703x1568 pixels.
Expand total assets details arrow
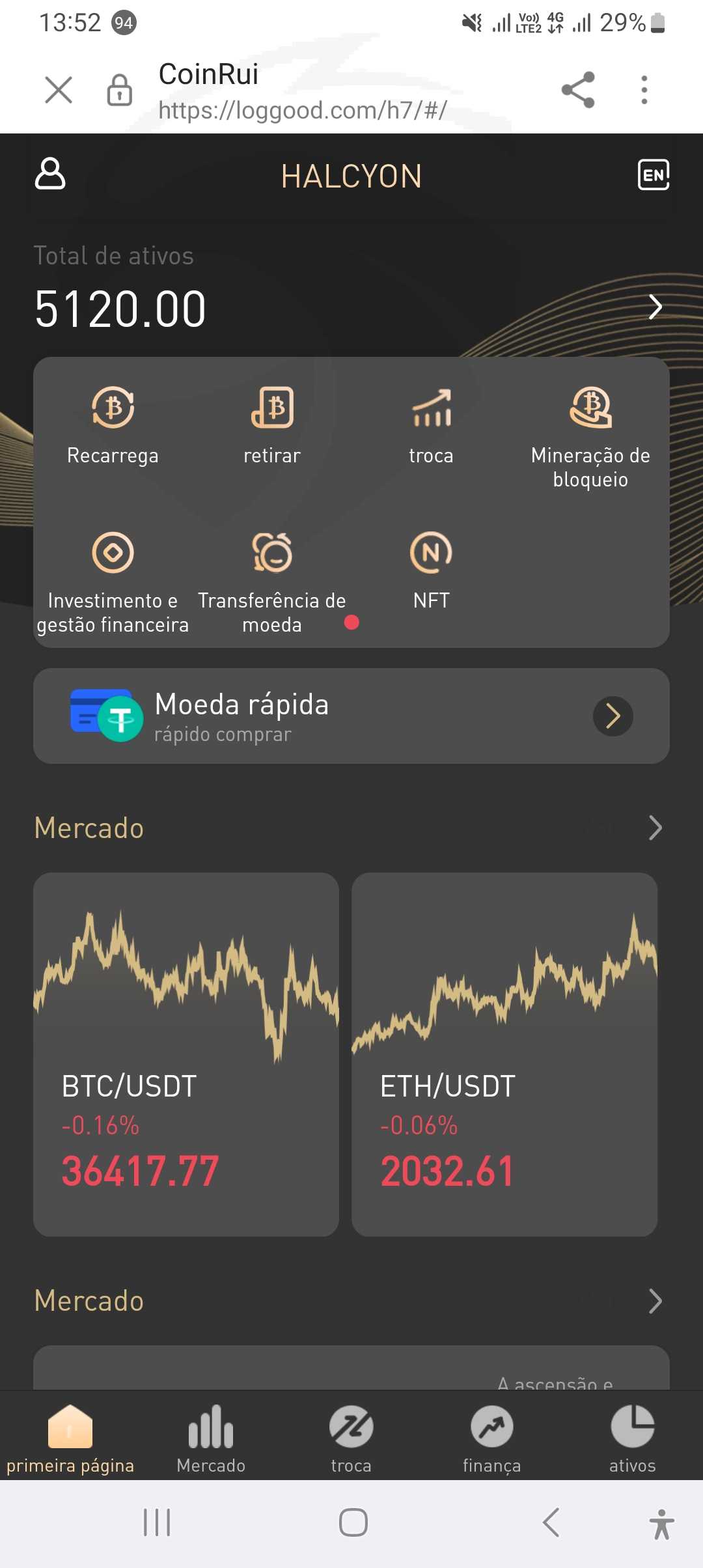click(x=655, y=307)
